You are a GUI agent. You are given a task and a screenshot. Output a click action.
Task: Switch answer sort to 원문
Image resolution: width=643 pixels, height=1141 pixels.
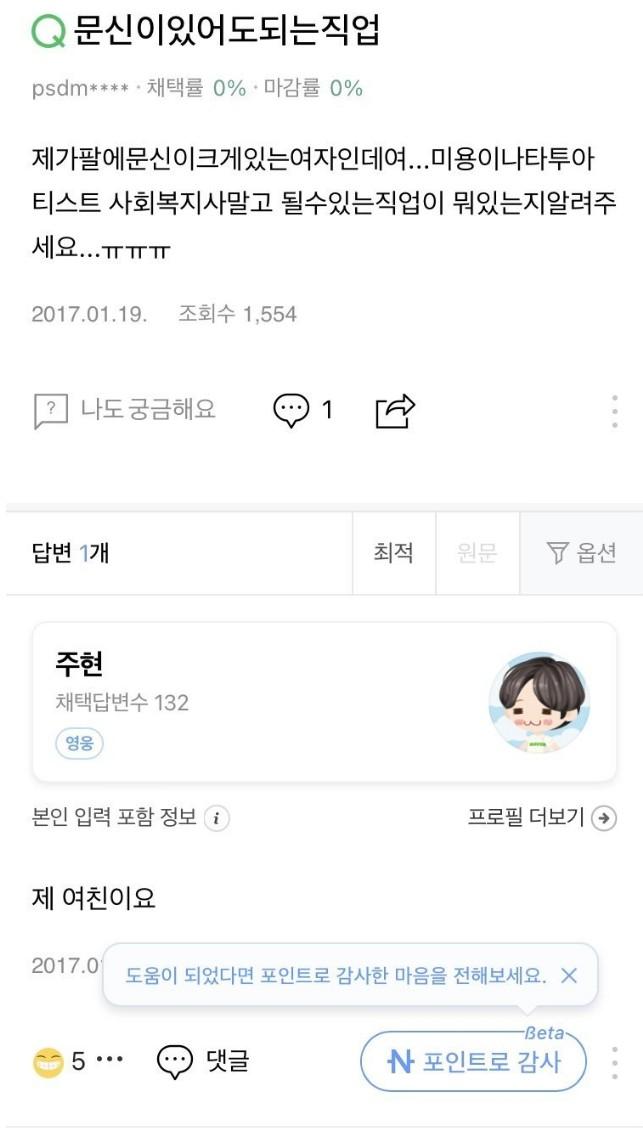pos(477,553)
